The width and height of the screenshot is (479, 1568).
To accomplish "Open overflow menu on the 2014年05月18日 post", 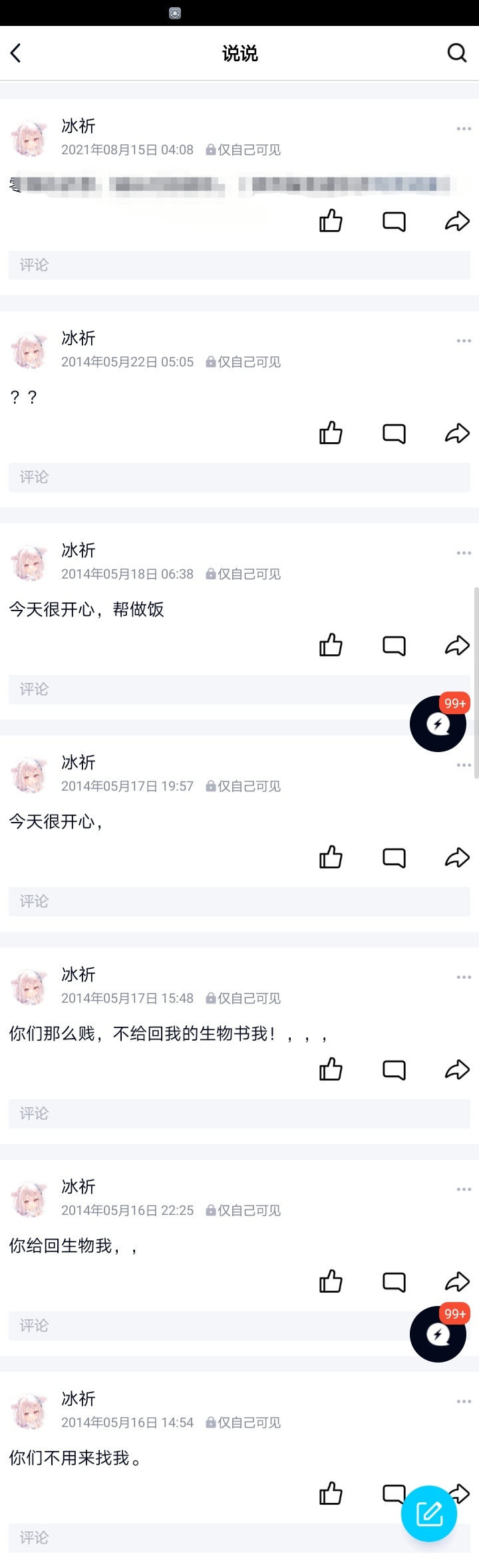I will point(464,553).
